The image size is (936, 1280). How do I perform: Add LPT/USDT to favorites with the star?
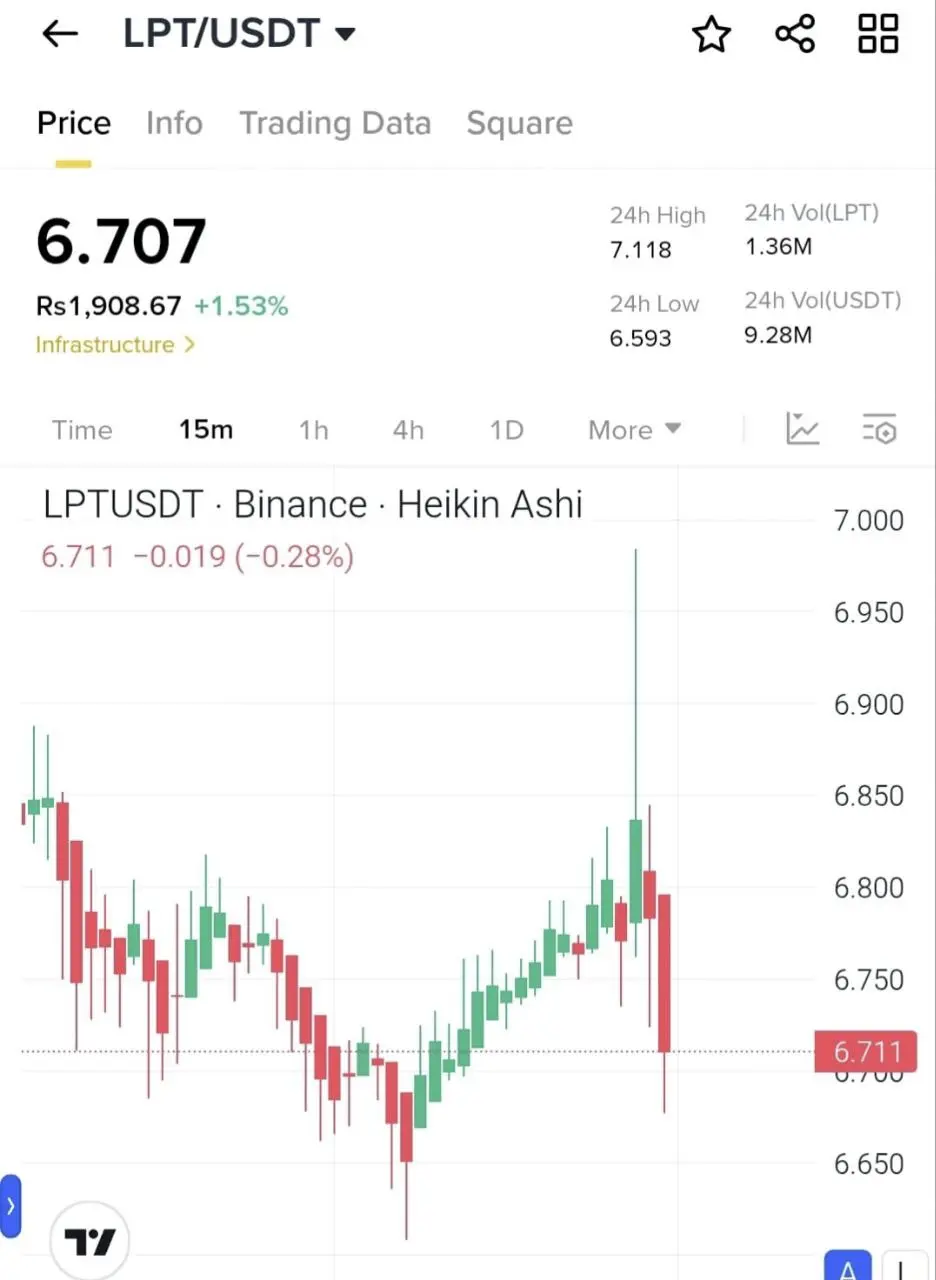711,34
